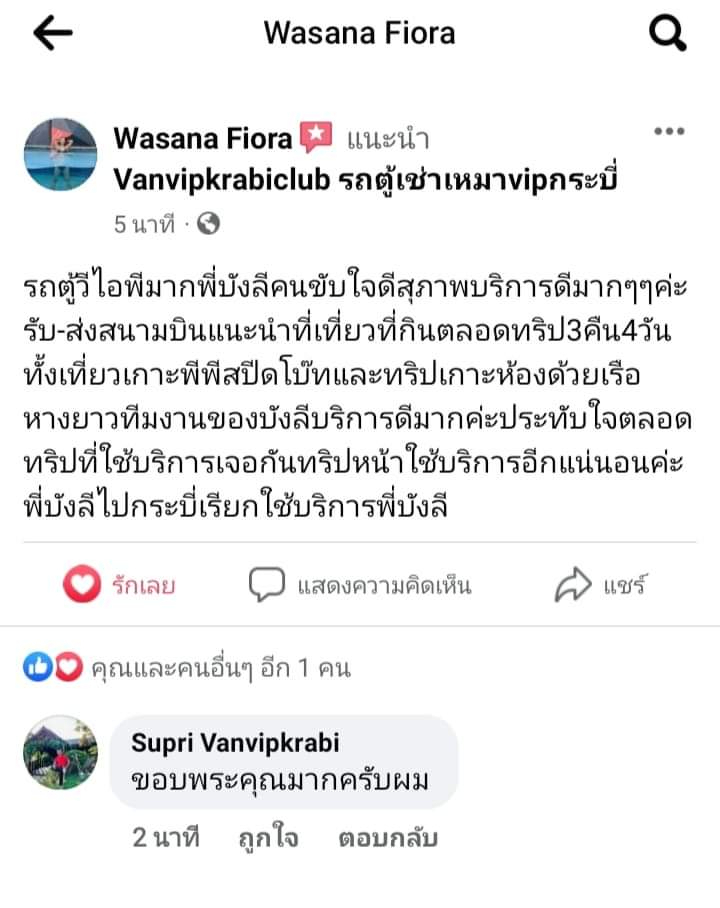
Task: Open Wasana Fiora's profile name link
Action: [203, 137]
